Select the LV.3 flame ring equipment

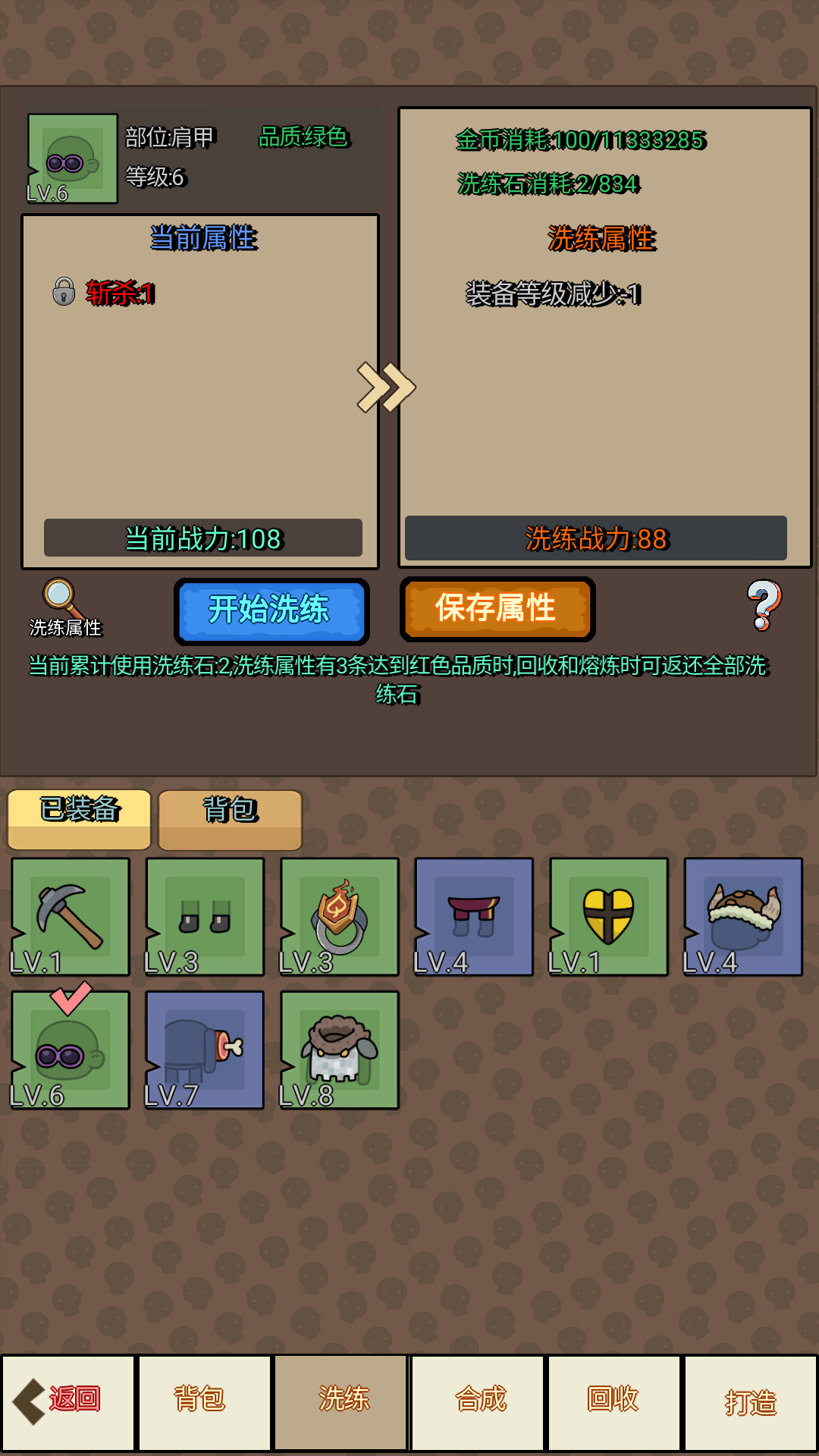pyautogui.click(x=339, y=917)
